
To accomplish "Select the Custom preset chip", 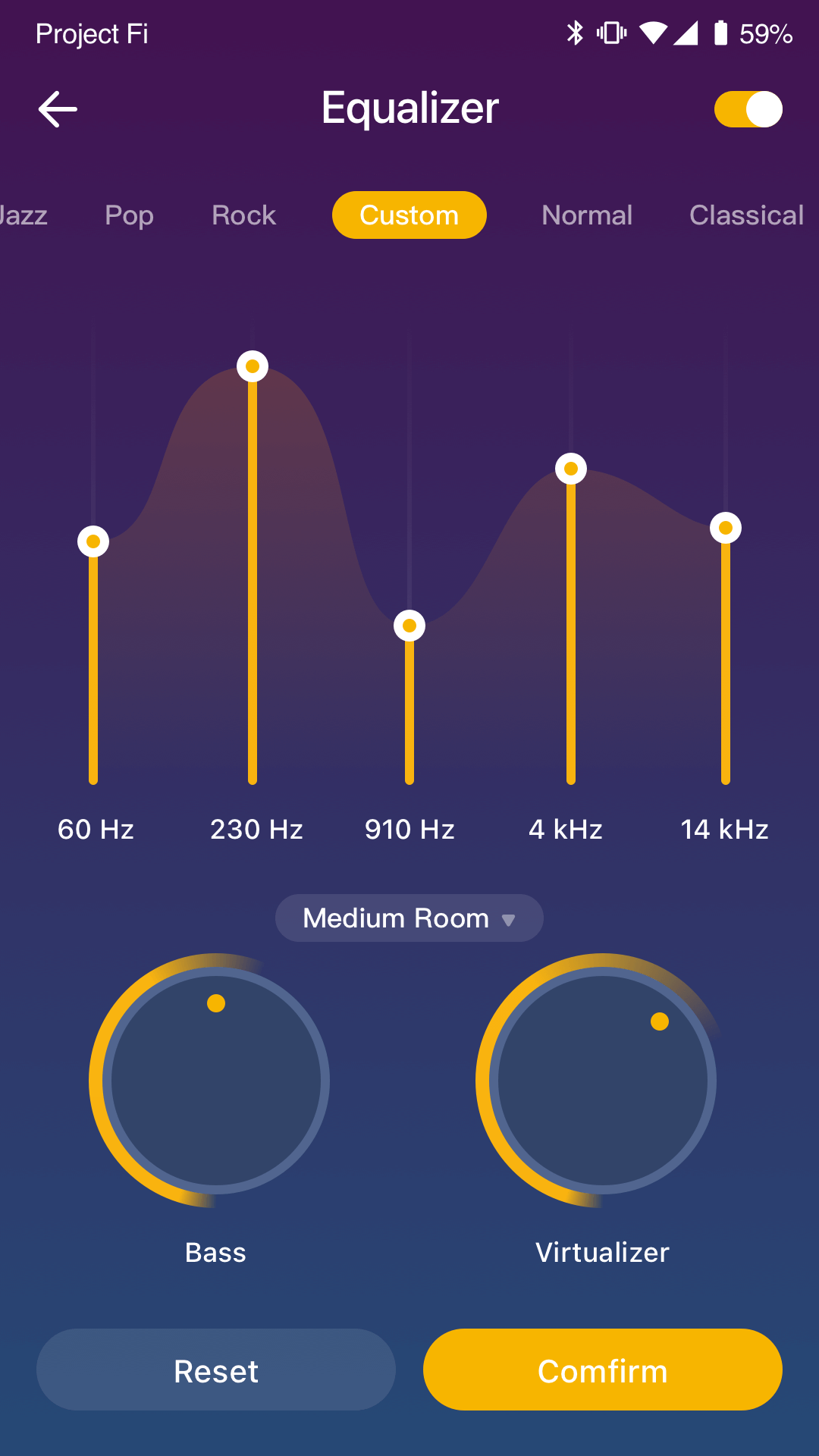I will coord(409,215).
